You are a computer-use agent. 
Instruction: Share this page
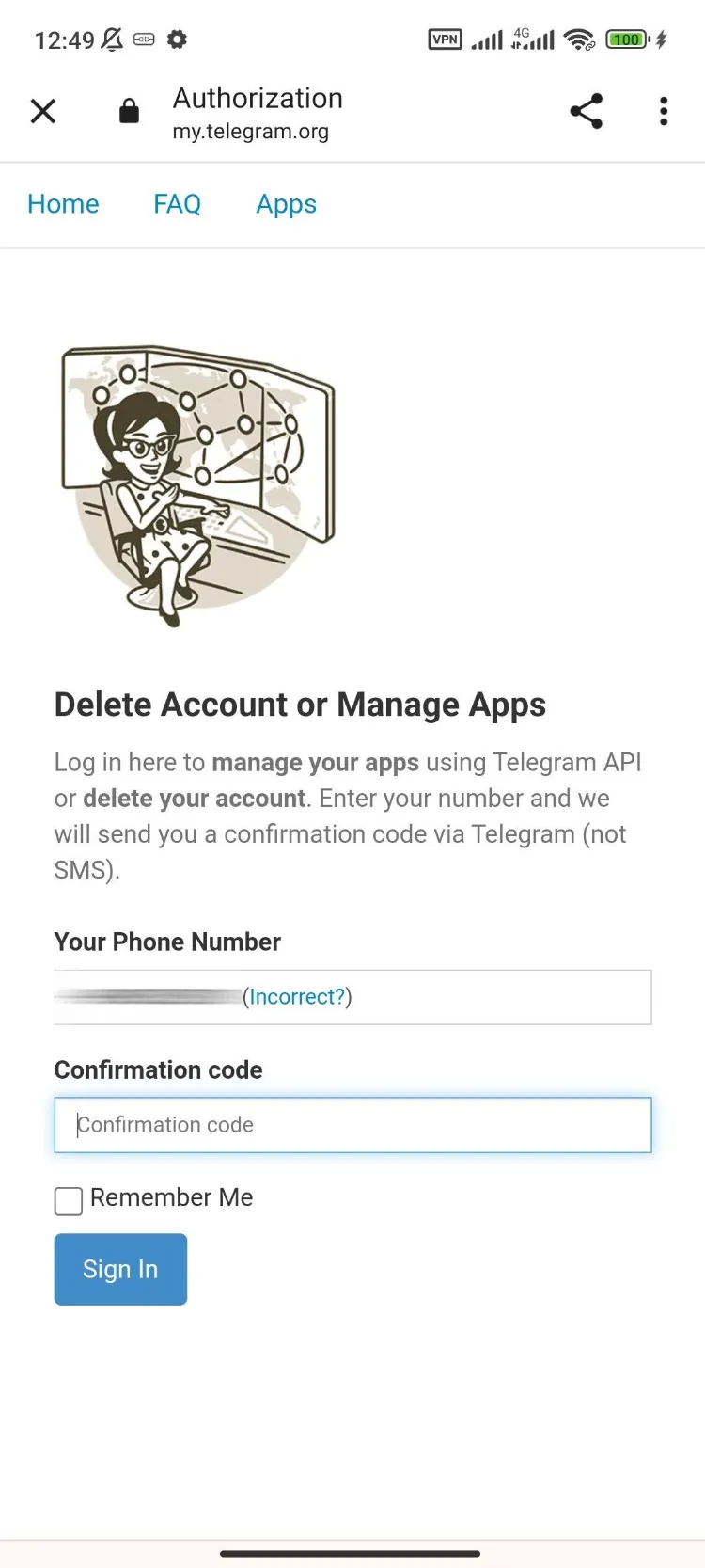(x=586, y=111)
